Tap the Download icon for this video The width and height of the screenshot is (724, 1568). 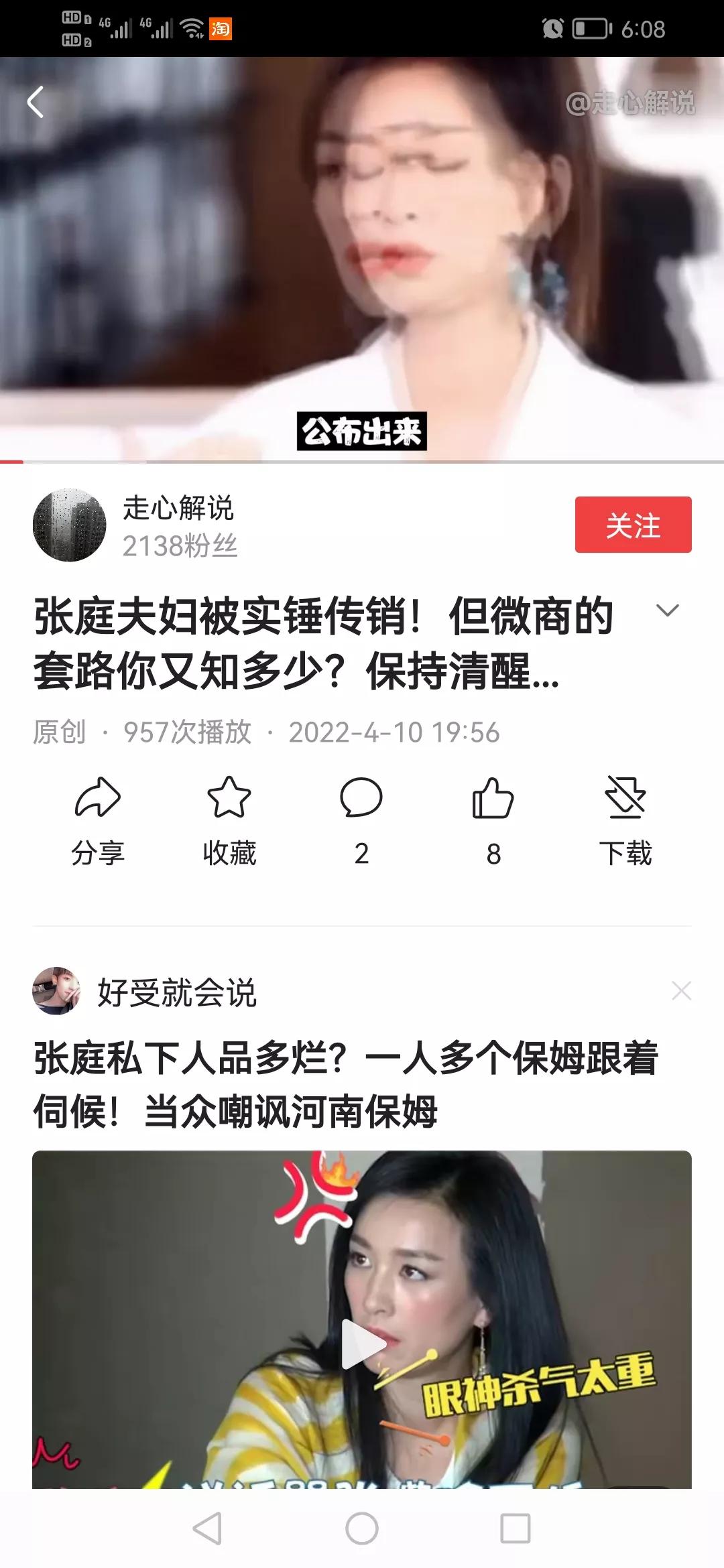pyautogui.click(x=624, y=811)
